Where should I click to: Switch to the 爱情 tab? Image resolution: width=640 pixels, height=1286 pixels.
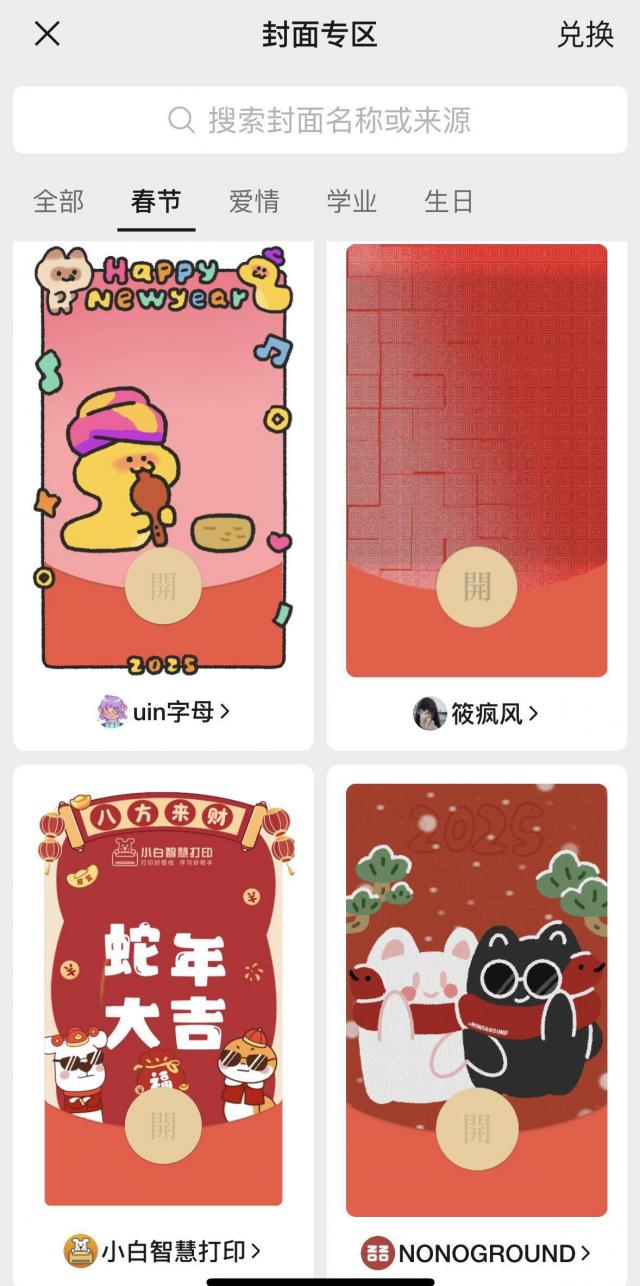tap(254, 201)
